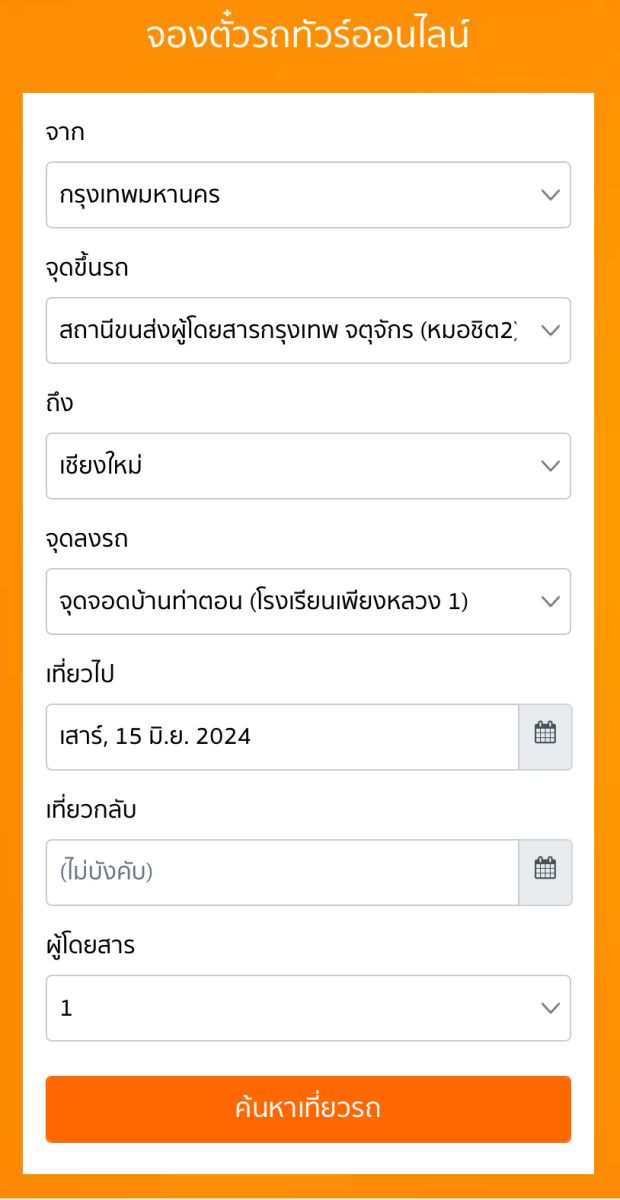Open the calendar icon for departure date
The height and width of the screenshot is (1200, 620).
[545, 737]
